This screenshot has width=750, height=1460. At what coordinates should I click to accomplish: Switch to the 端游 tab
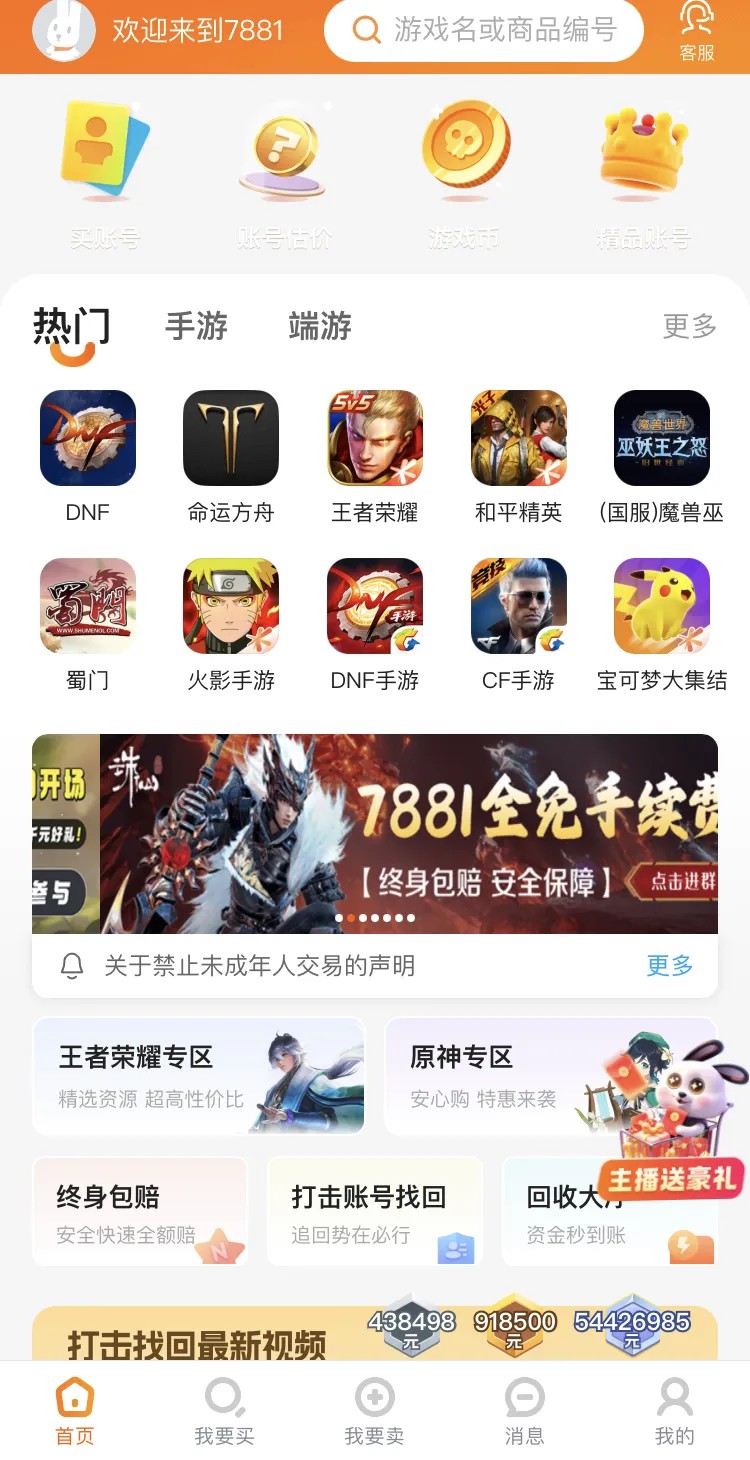[x=320, y=326]
